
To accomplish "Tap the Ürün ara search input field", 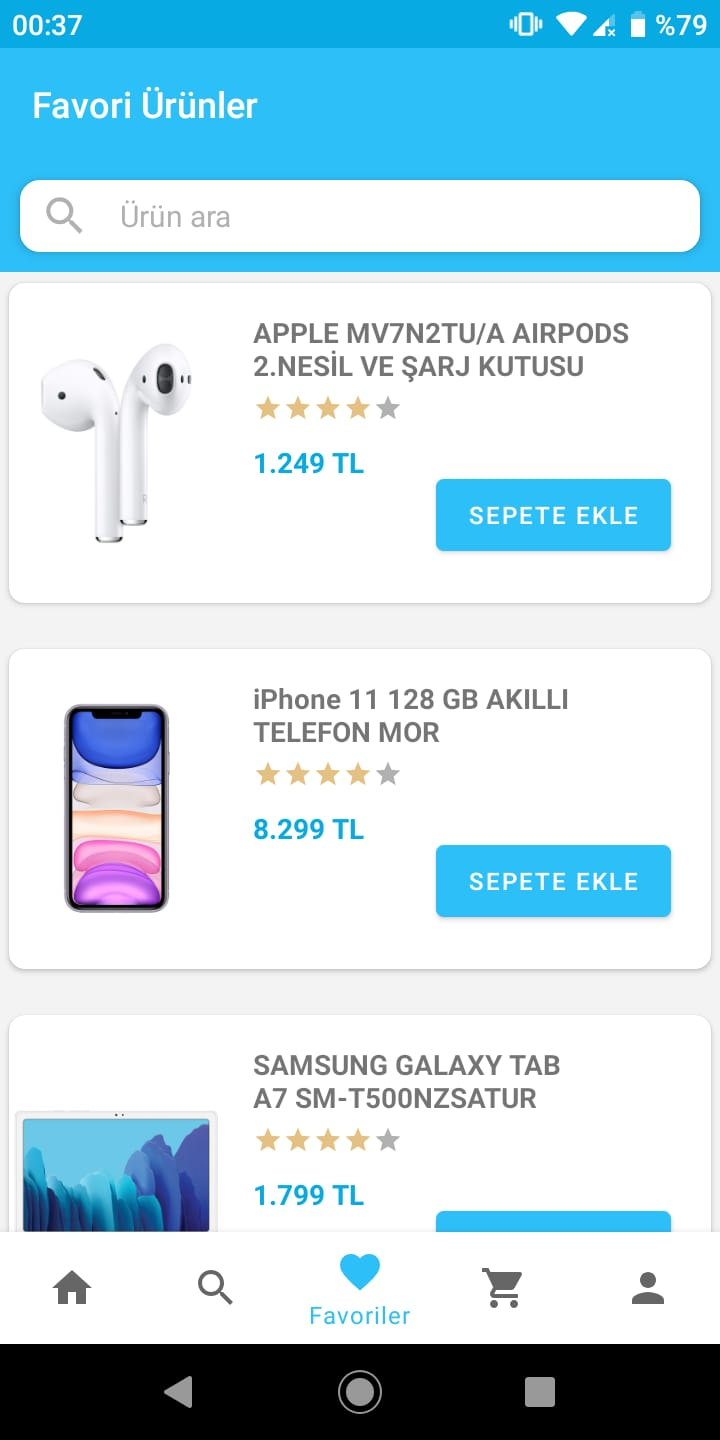I will pos(300,215).
